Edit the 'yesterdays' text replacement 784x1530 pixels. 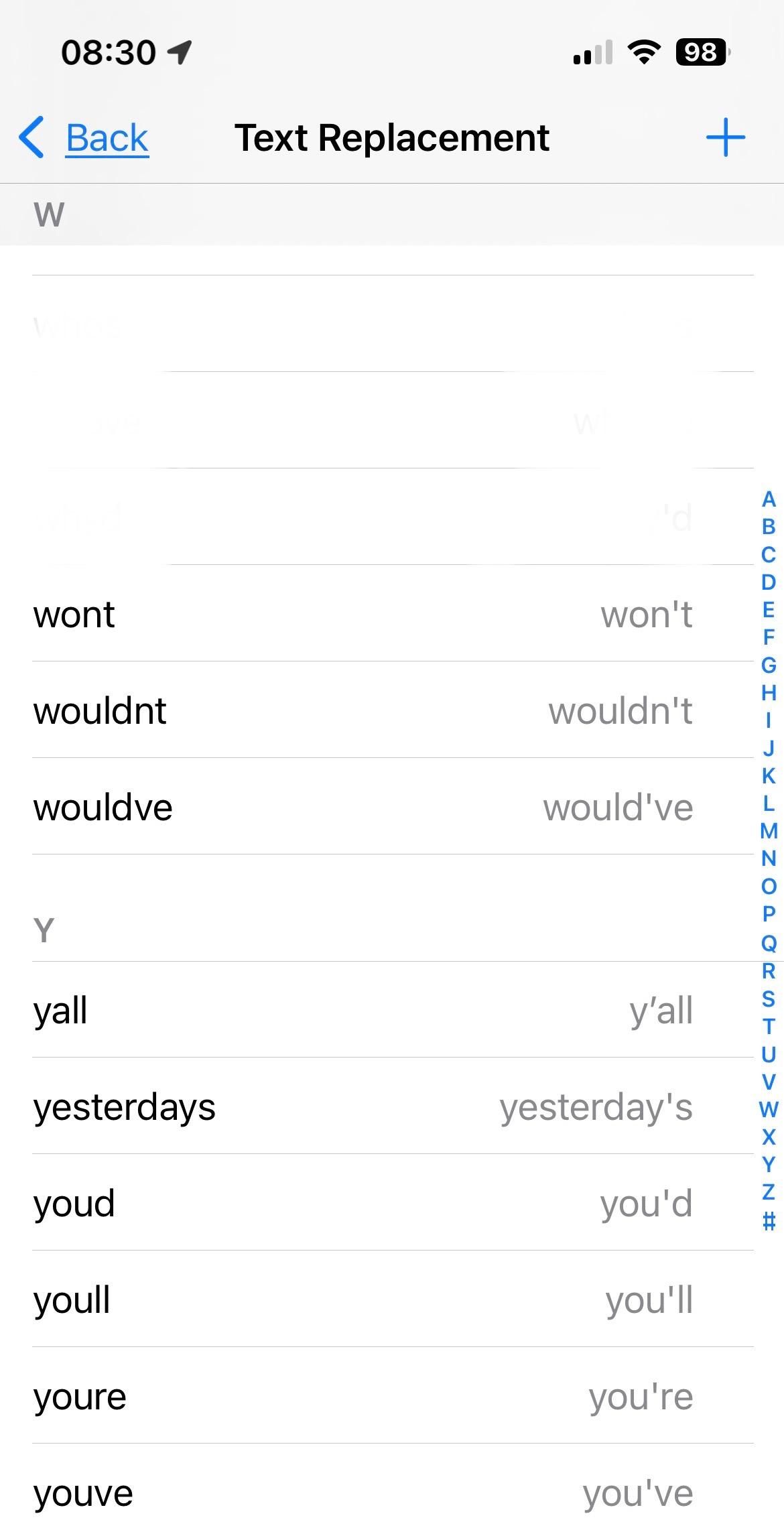[392, 1106]
